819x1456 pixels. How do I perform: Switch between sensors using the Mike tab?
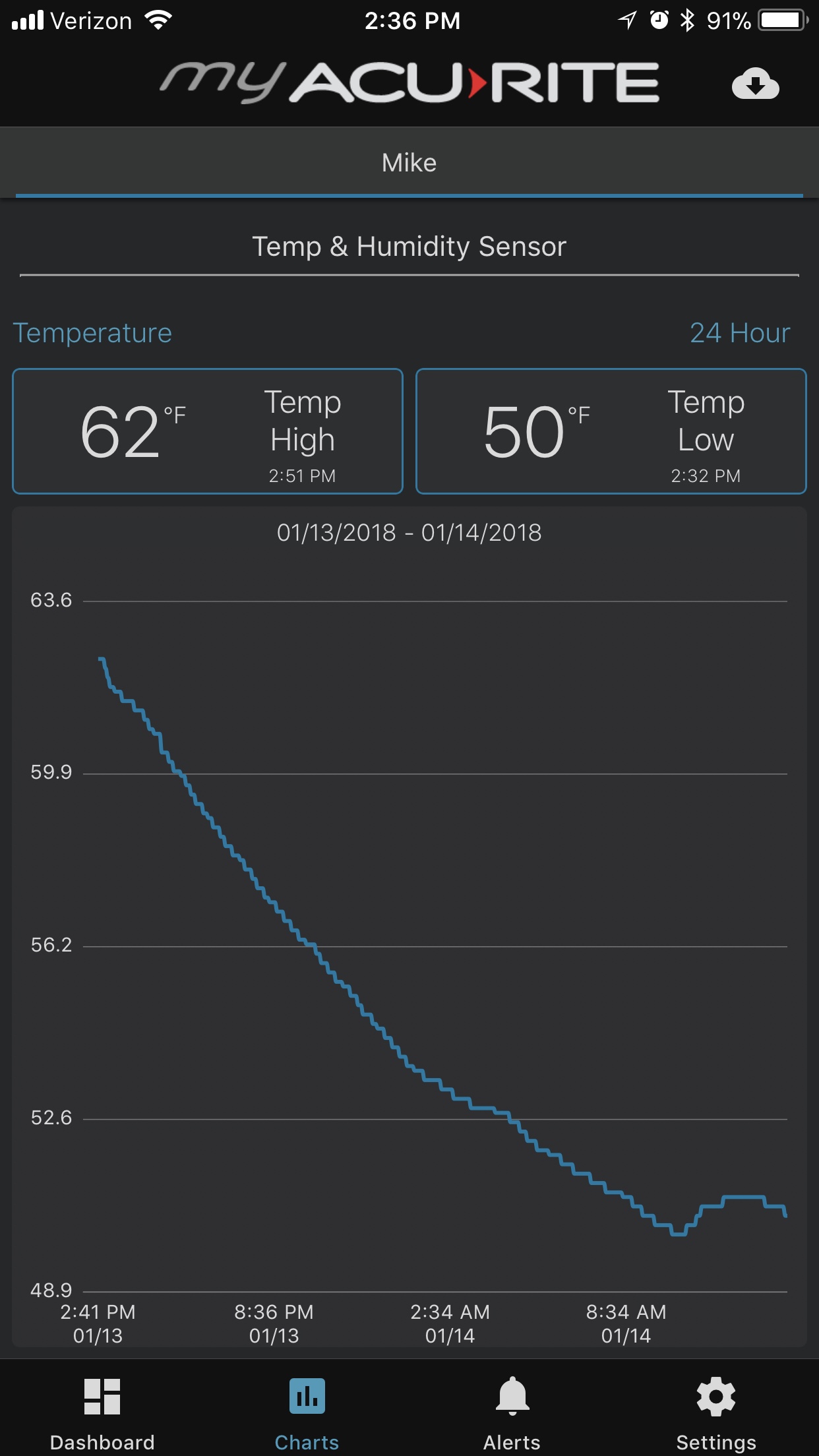pos(409,162)
